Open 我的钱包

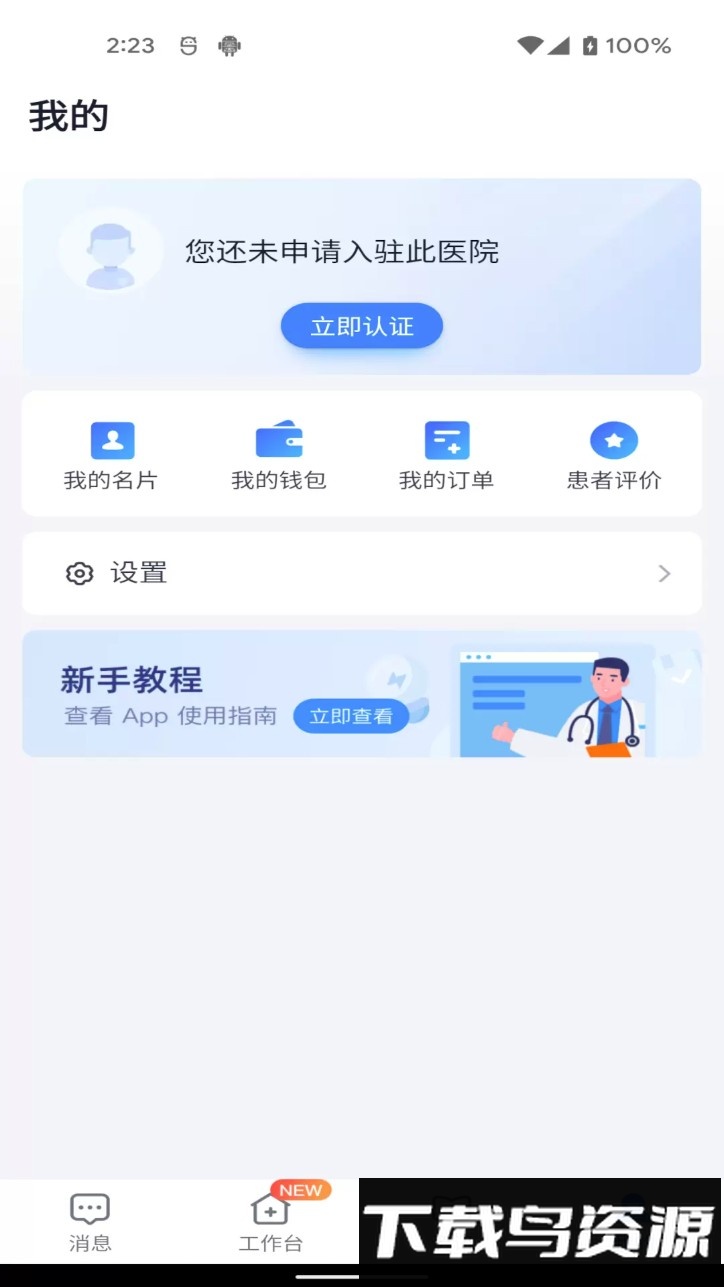coord(279,456)
